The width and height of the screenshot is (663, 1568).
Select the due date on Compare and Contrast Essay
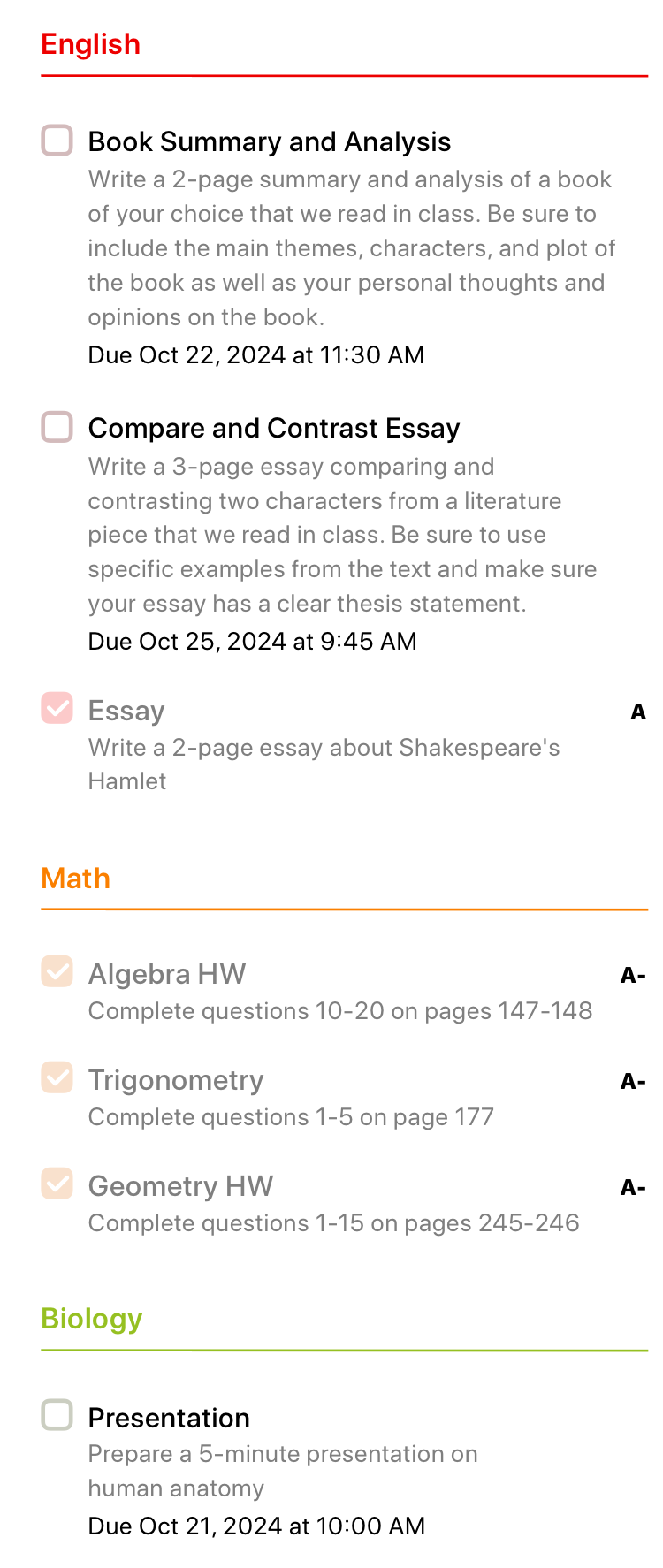tap(252, 641)
